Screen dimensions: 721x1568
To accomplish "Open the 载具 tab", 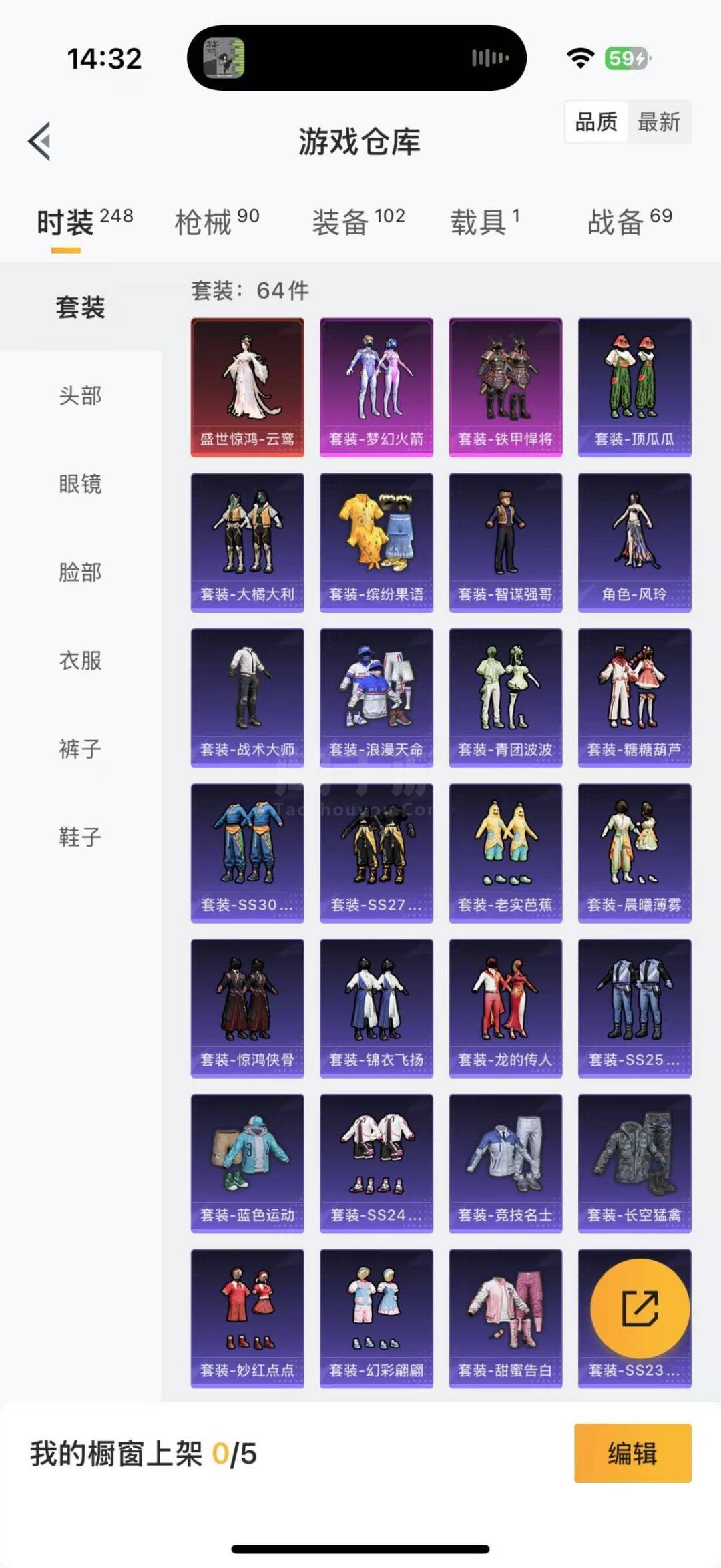I will click(485, 222).
